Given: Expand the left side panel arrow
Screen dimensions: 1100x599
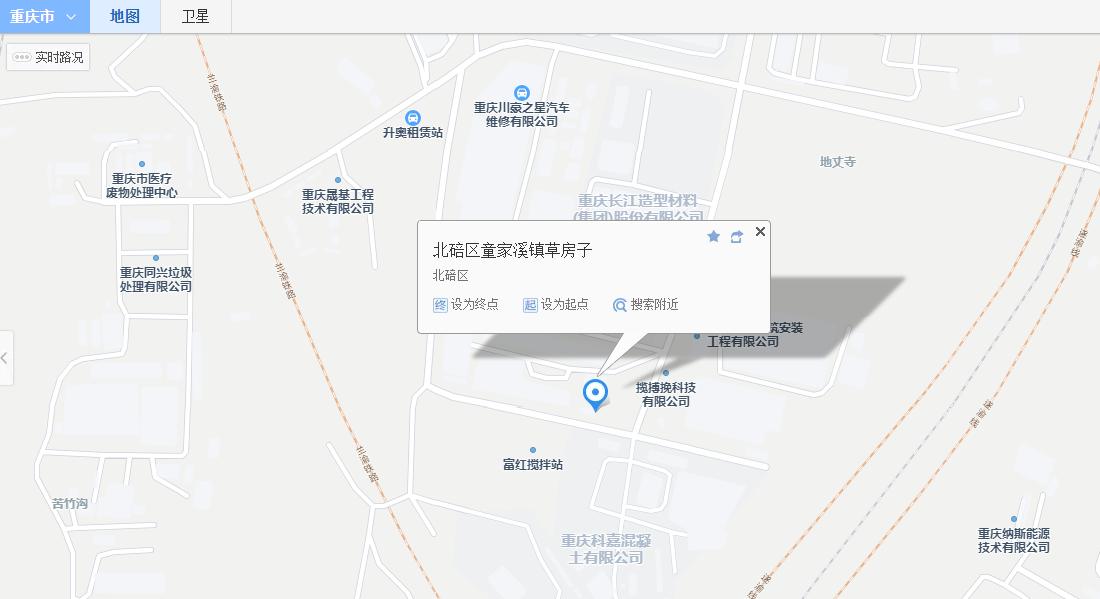Looking at the screenshot, I should [x=5, y=357].
